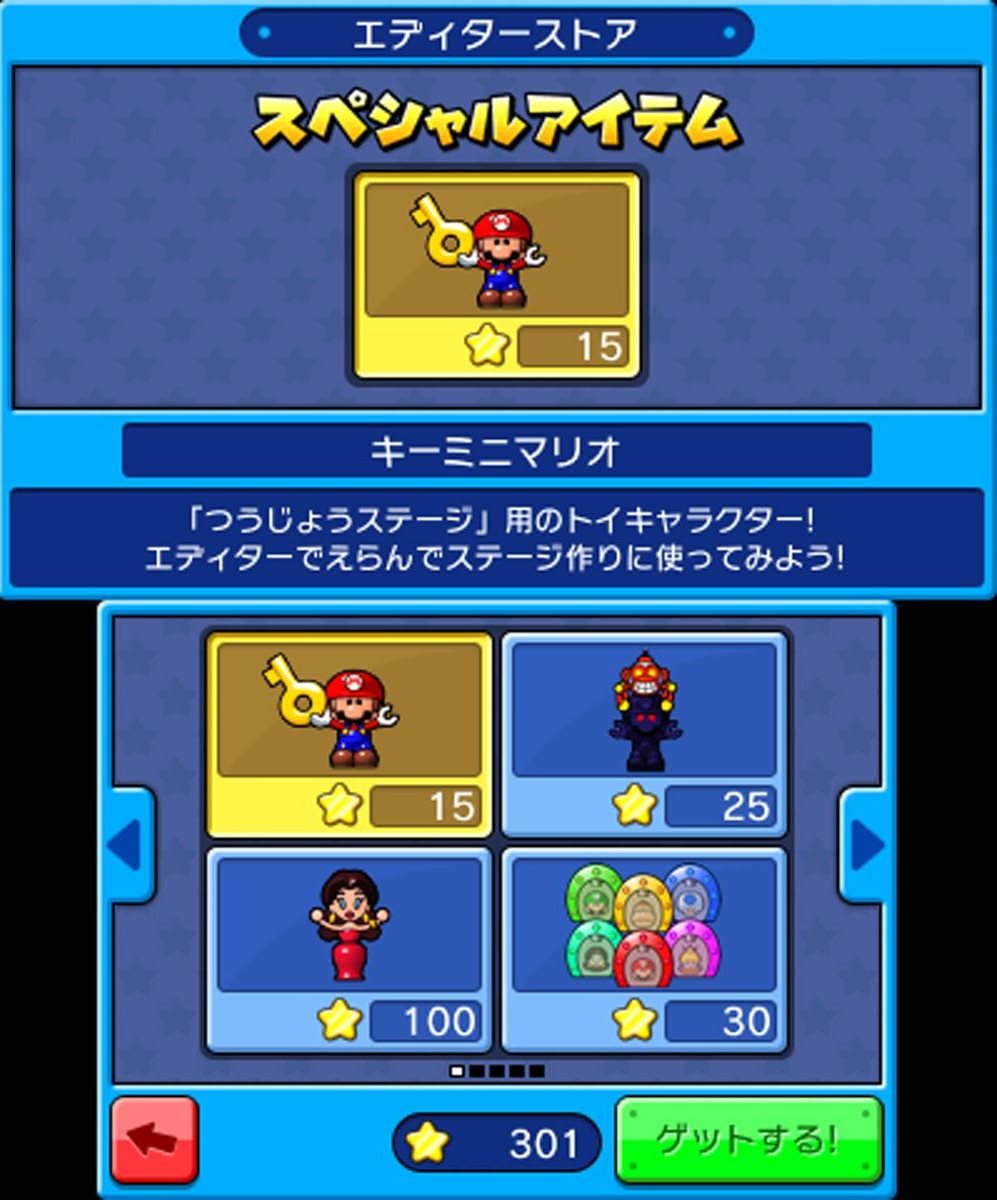Go to the previous page of items
Screen dimensions: 997x1200
coord(129,846)
